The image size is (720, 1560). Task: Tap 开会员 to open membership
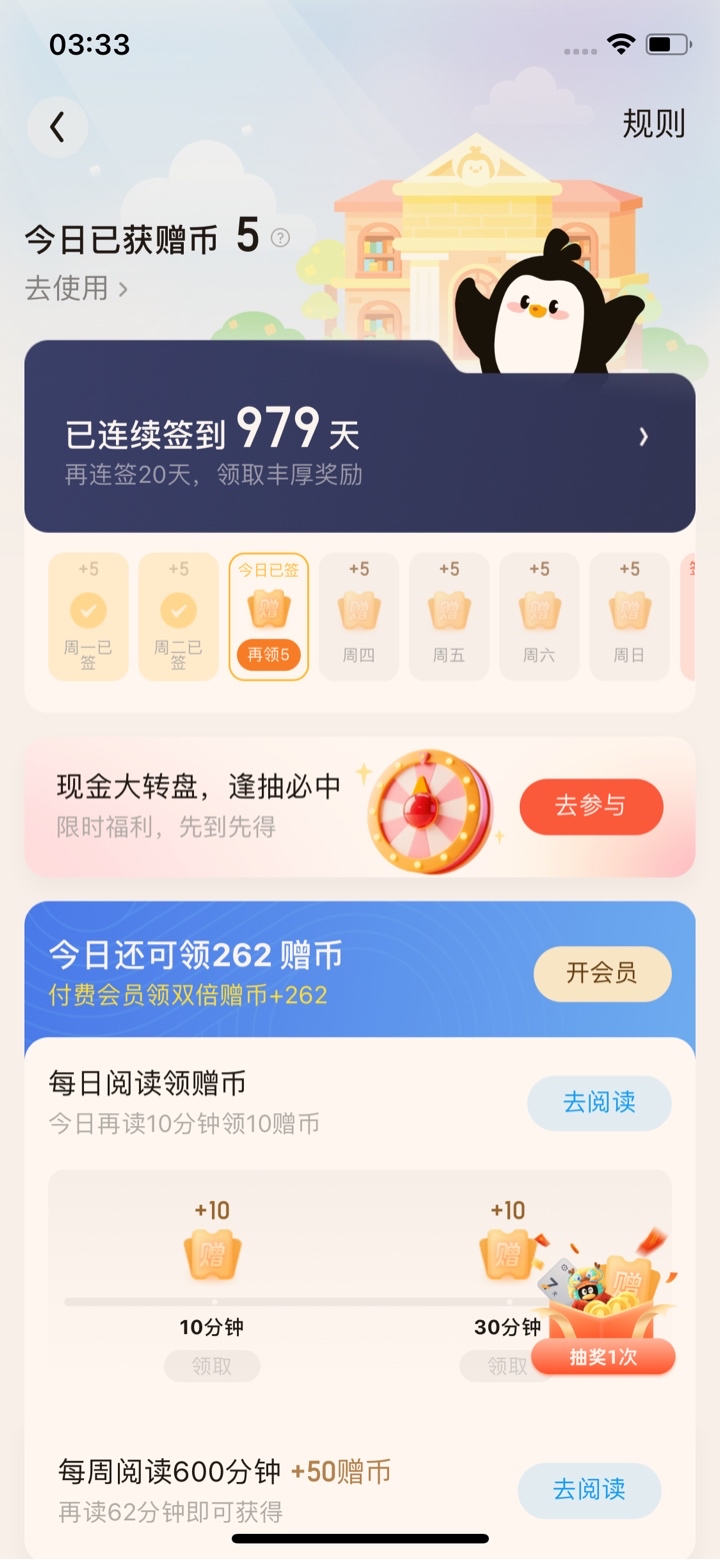[x=602, y=973]
